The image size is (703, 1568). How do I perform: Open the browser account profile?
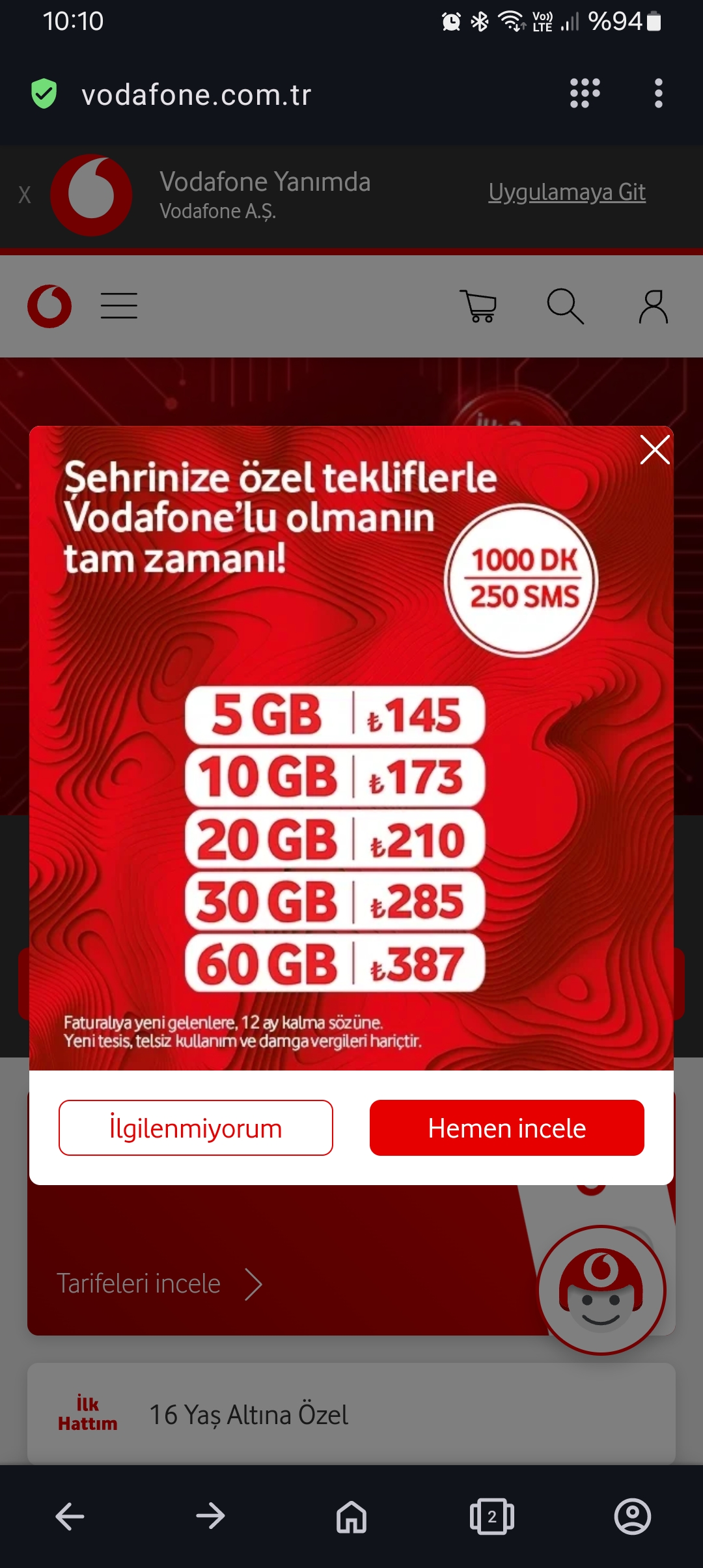pos(633,1517)
